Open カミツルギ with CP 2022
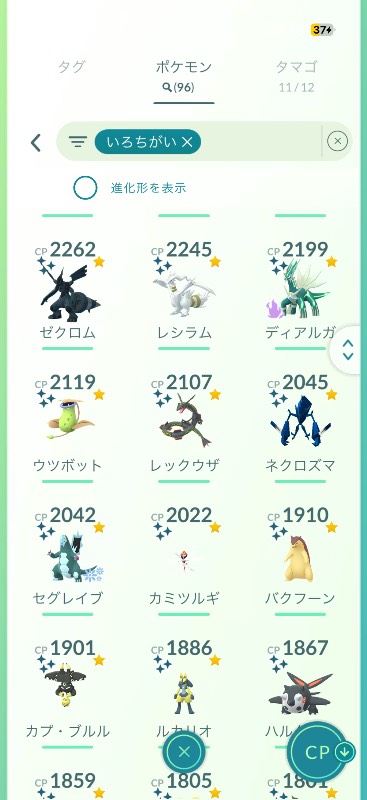The image size is (367, 800). click(184, 556)
